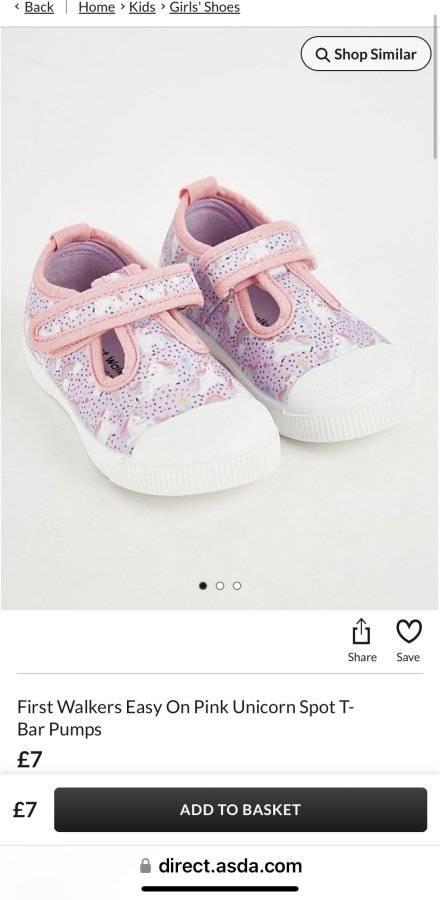Tap the direct.asda.com address bar
Screen dimensions: 440x900
[220, 866]
